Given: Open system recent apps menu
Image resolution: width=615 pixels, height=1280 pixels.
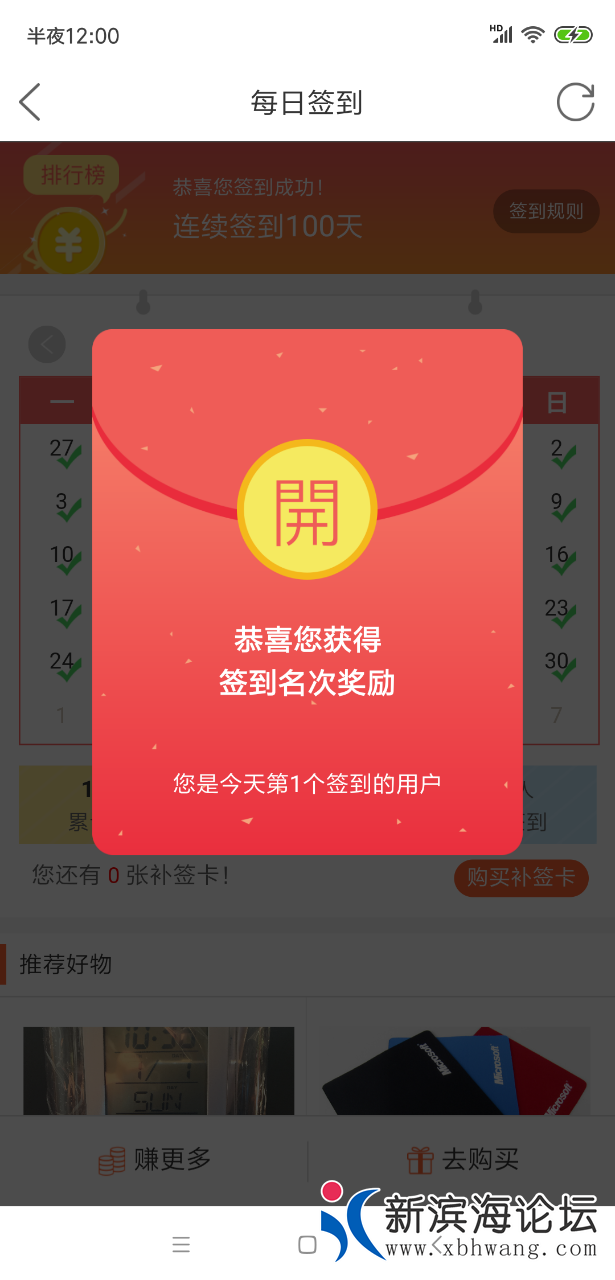Looking at the screenshot, I should [181, 1244].
